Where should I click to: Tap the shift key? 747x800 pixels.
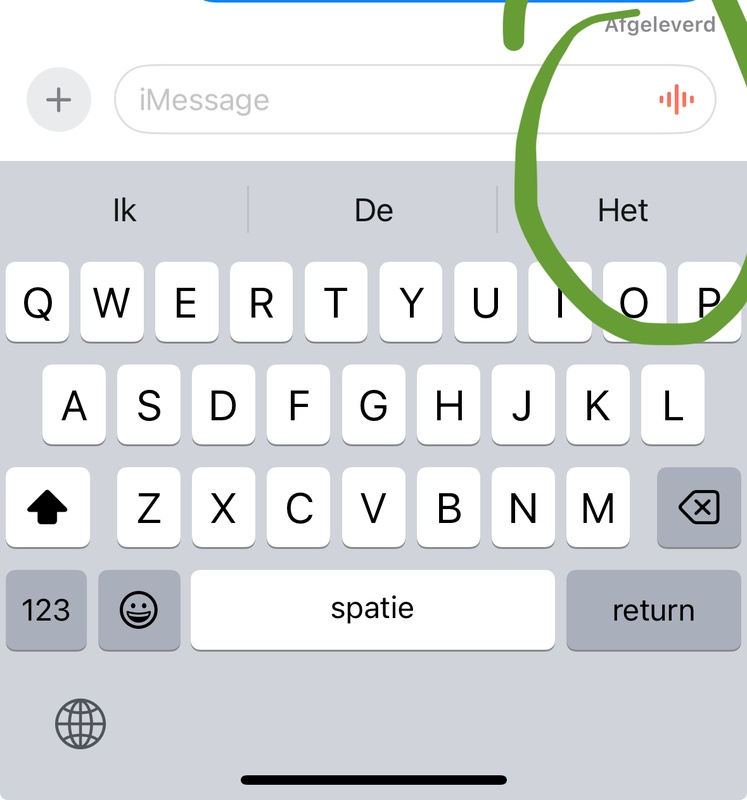pos(47,509)
